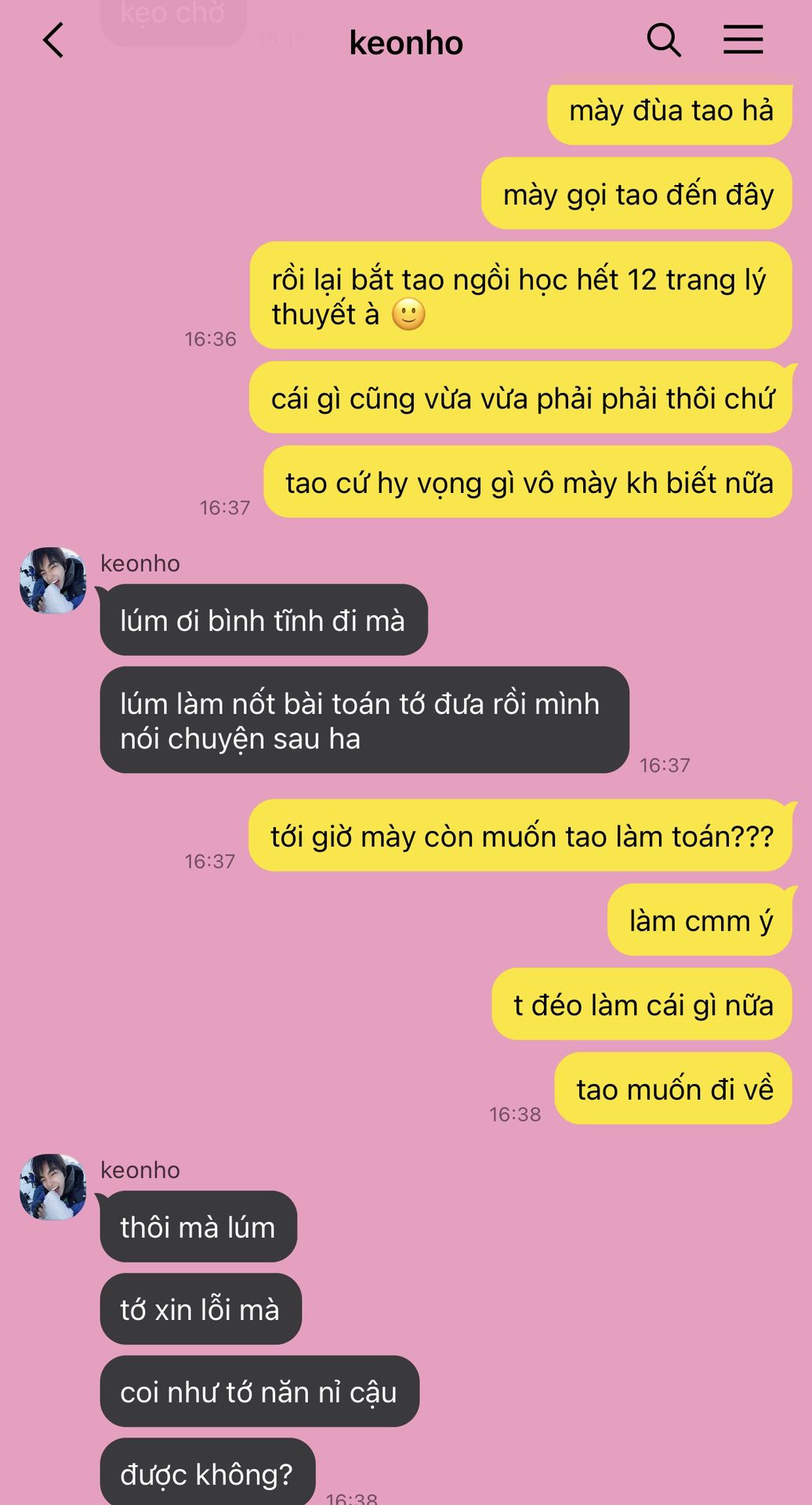Search within the keonho conversation
Screen dimensions: 812x1505
tap(663, 40)
